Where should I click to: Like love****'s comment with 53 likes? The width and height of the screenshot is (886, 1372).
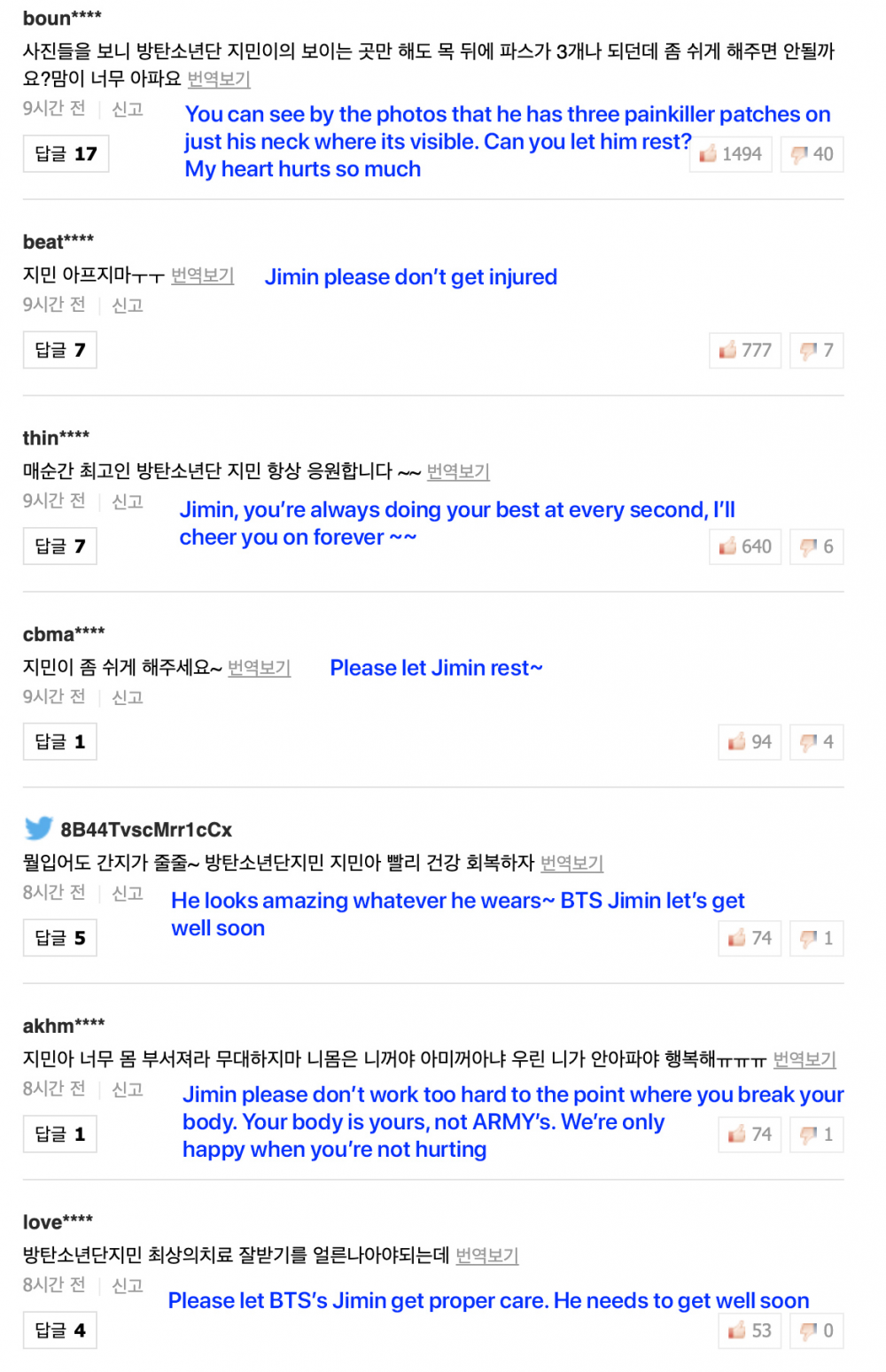(749, 1330)
